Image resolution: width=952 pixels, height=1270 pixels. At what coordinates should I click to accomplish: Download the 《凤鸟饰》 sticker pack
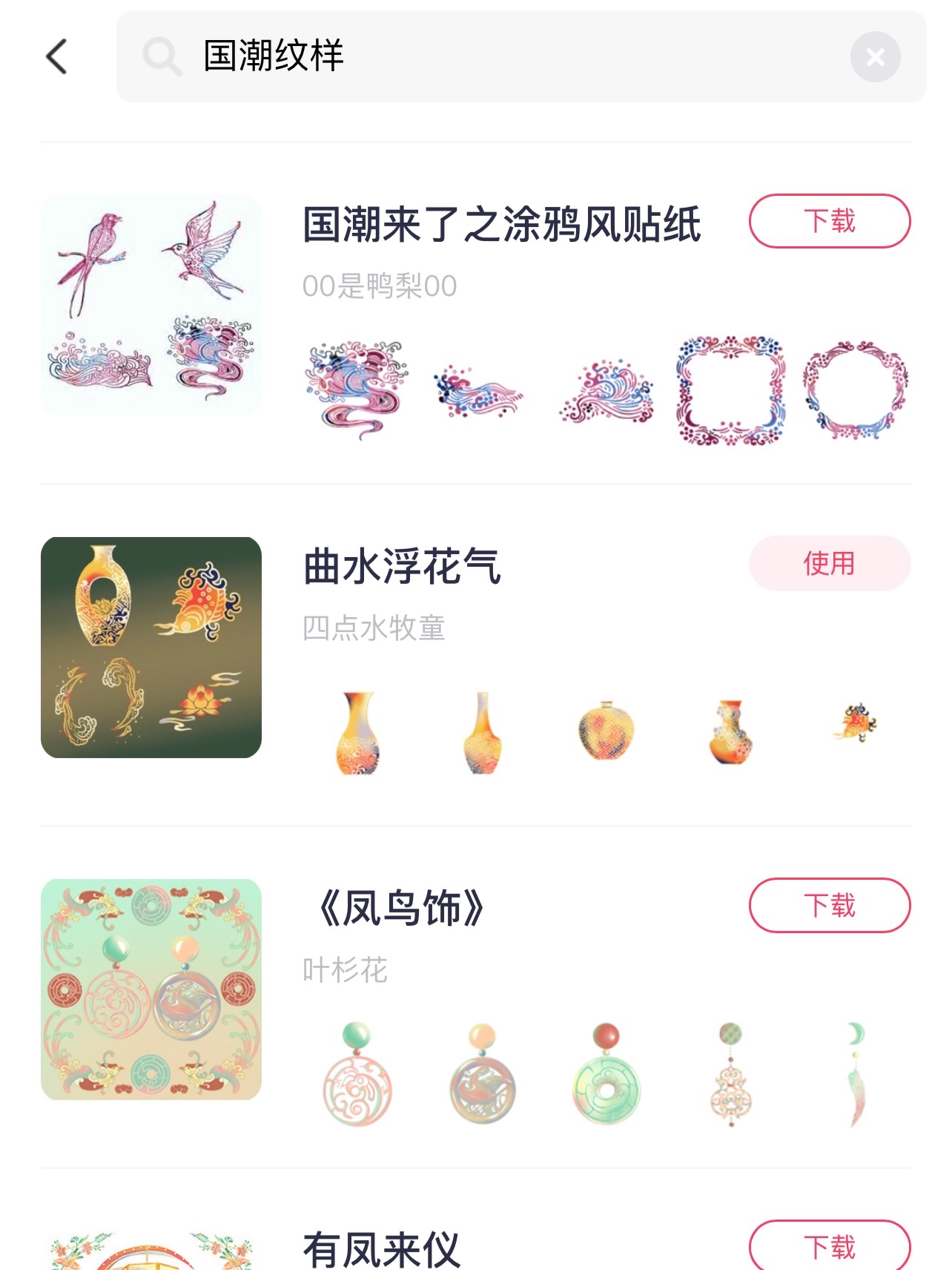(829, 905)
